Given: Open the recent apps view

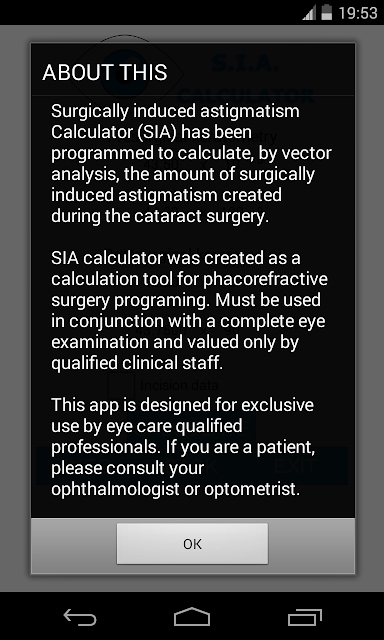Looking at the screenshot, I should click(x=304, y=617).
